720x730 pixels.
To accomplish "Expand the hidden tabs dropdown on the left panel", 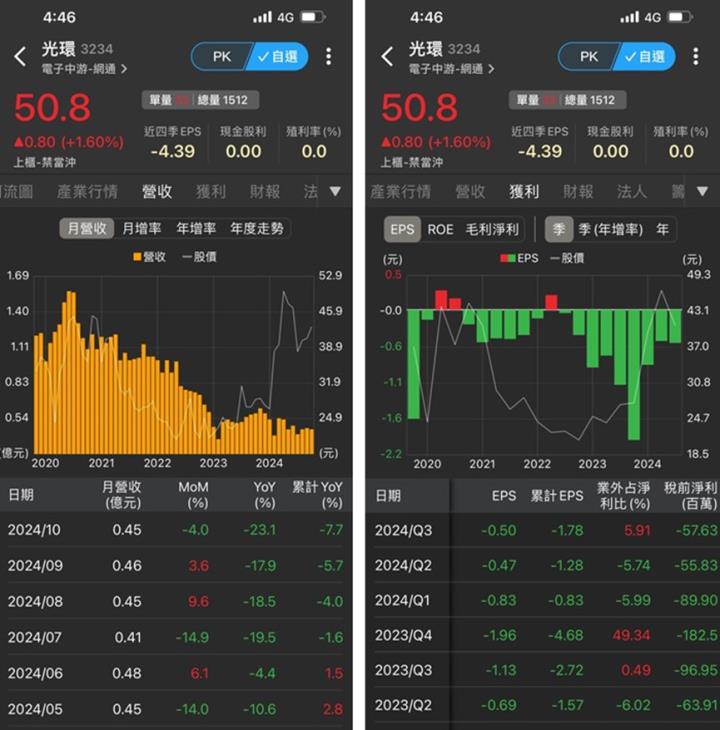I will (x=337, y=190).
